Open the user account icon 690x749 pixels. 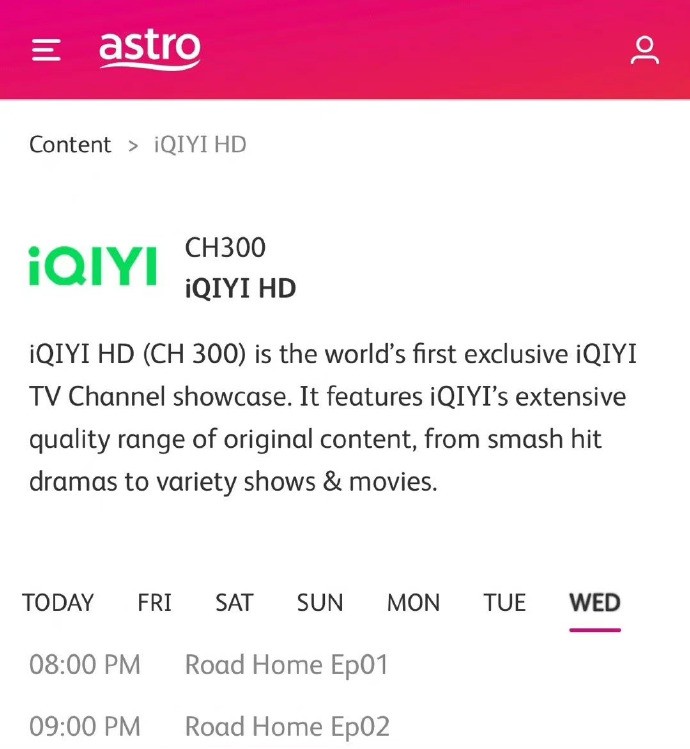pyautogui.click(x=645, y=50)
